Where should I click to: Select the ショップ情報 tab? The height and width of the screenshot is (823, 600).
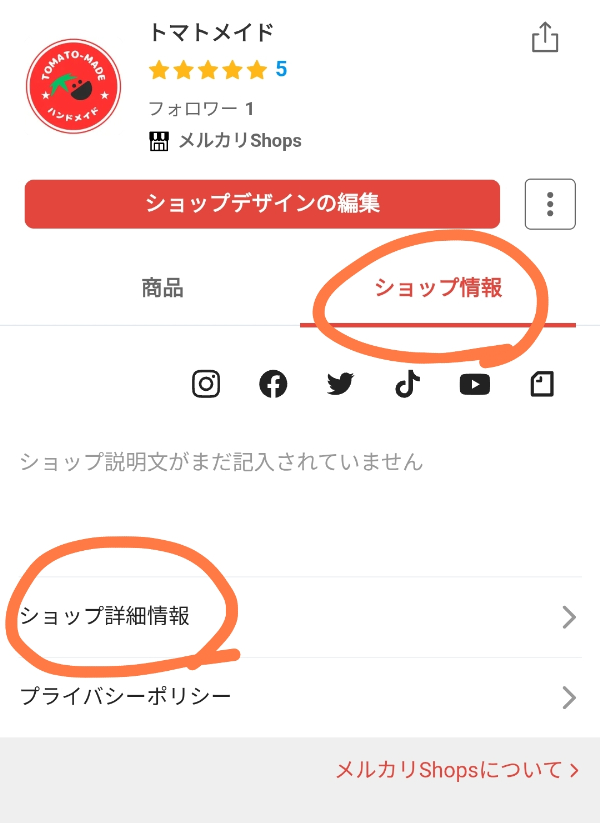pyautogui.click(x=438, y=288)
